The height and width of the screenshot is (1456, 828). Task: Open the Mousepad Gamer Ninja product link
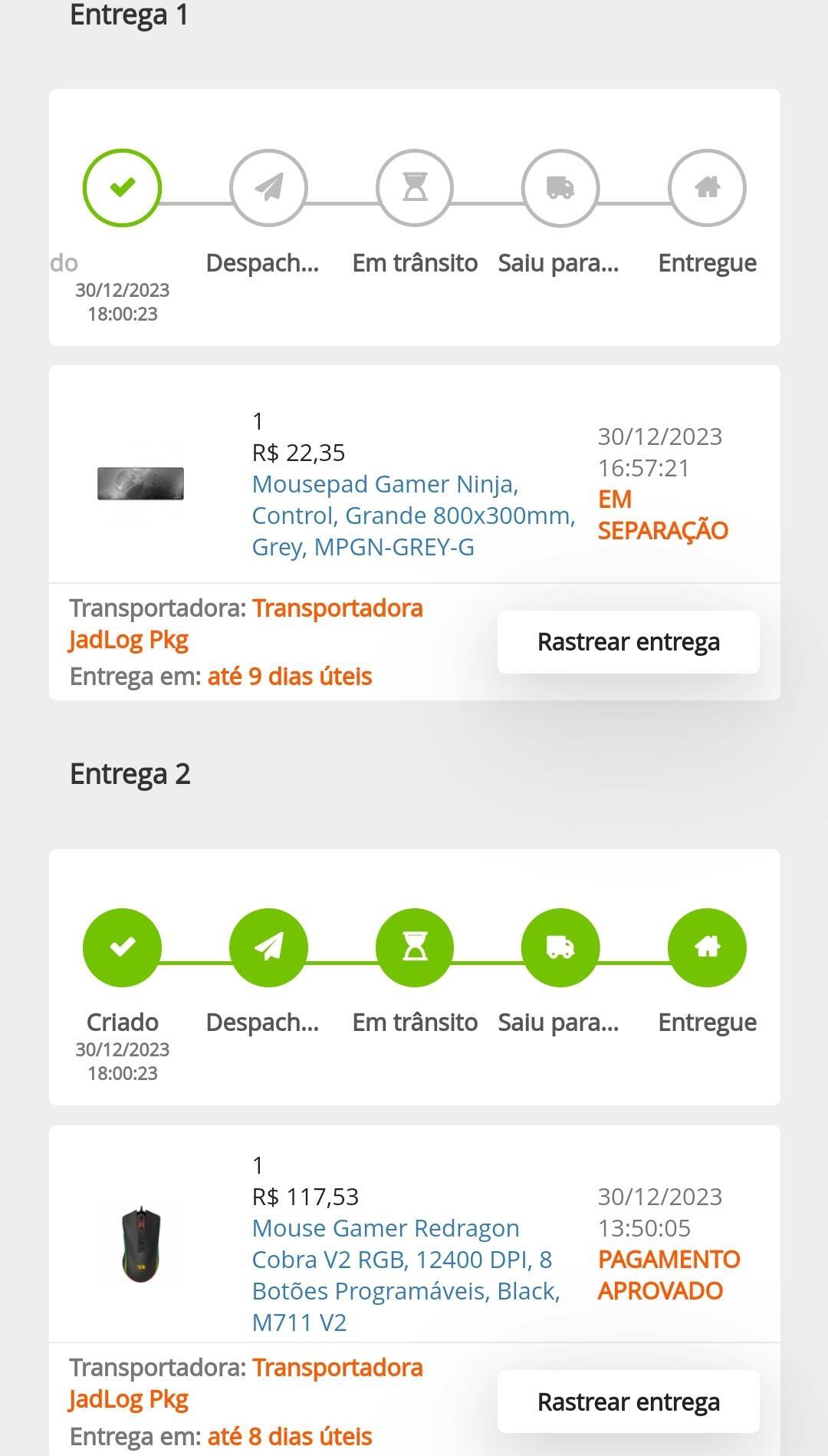(413, 516)
